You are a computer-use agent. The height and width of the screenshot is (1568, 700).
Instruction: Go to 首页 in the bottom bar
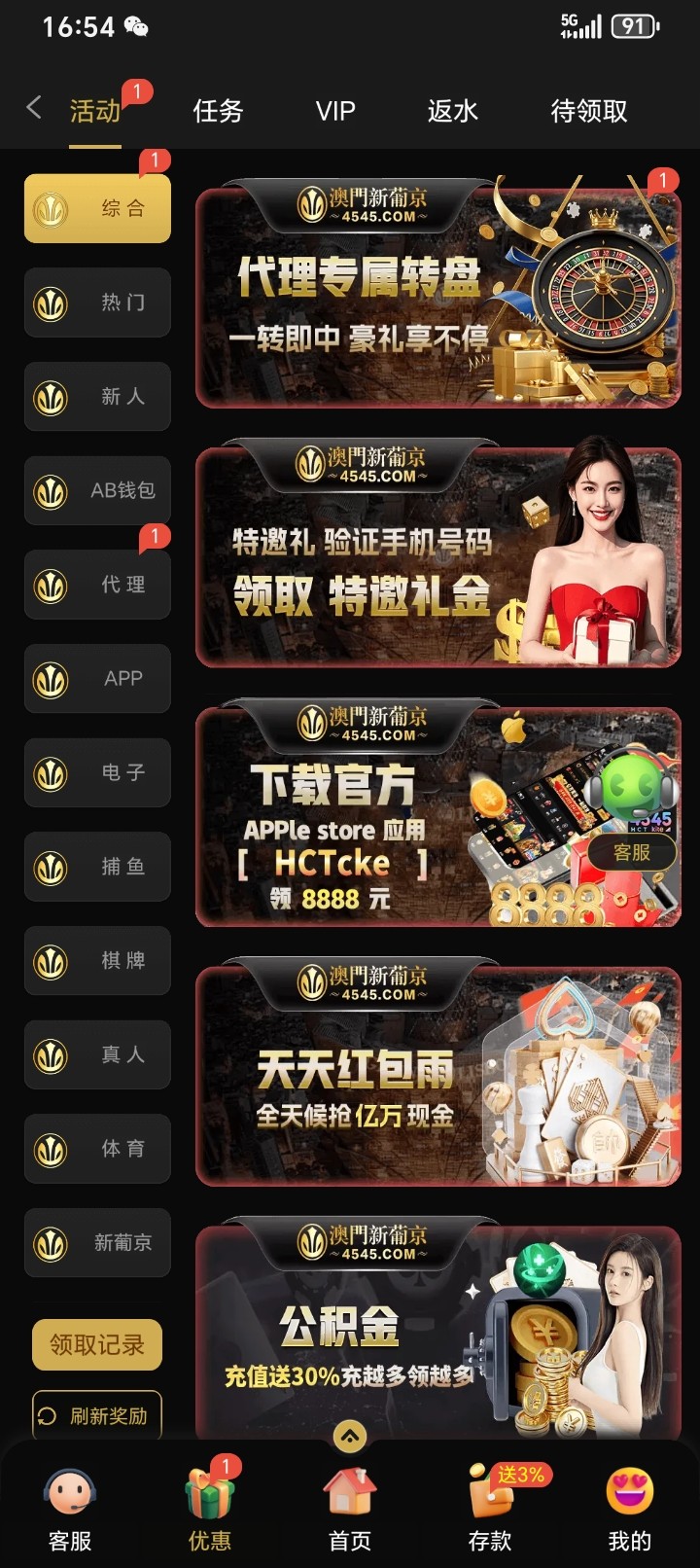tap(350, 1508)
